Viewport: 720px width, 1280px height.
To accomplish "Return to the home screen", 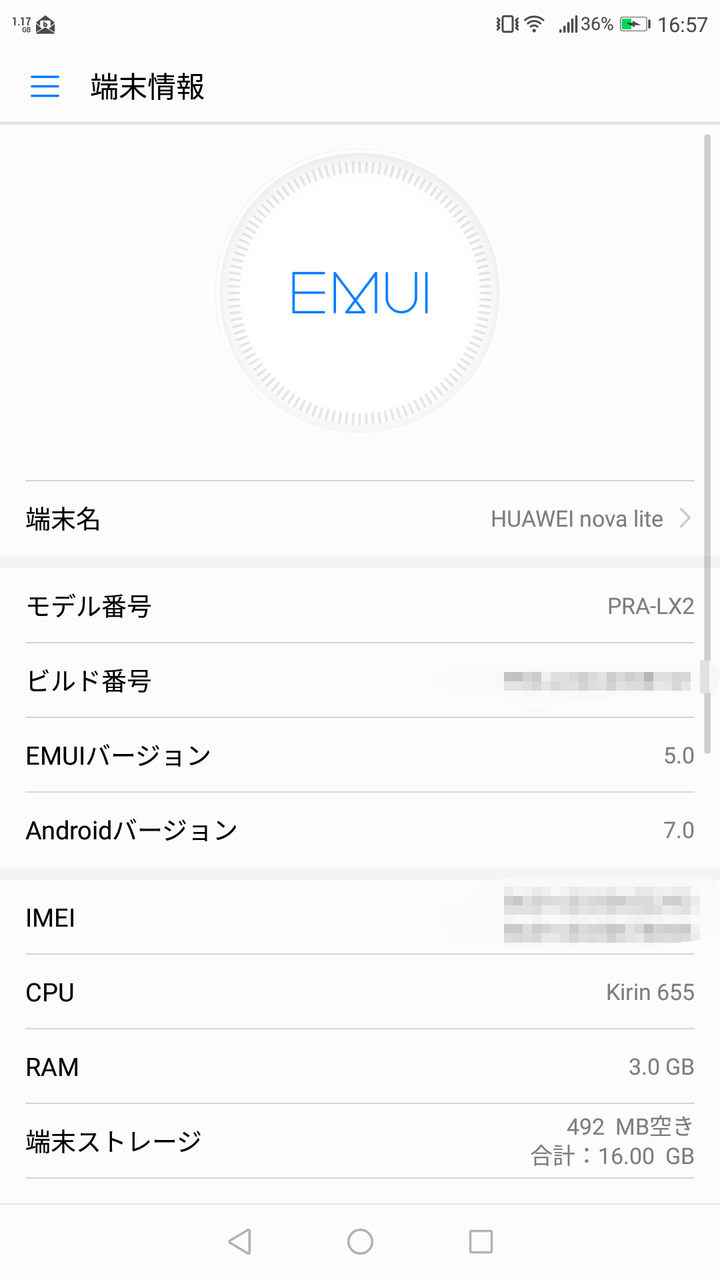I will point(360,1241).
